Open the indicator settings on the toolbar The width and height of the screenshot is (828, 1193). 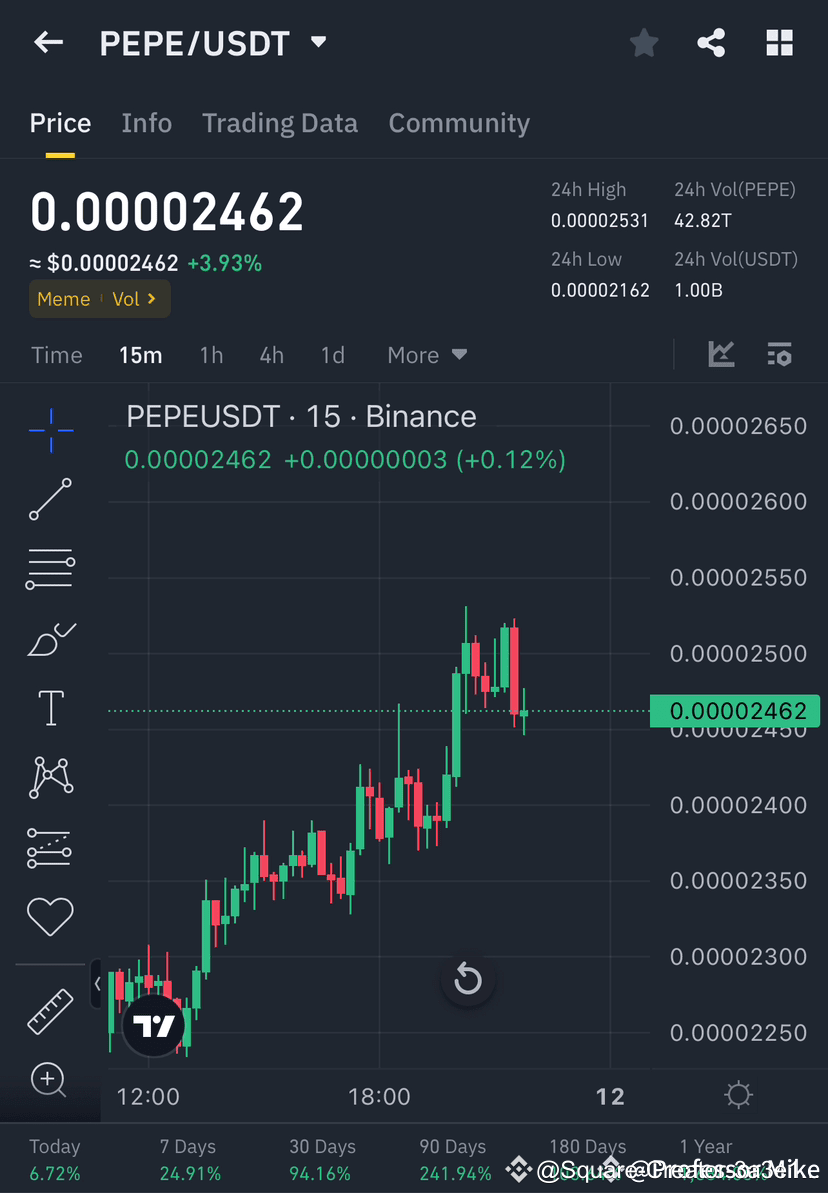(780, 354)
